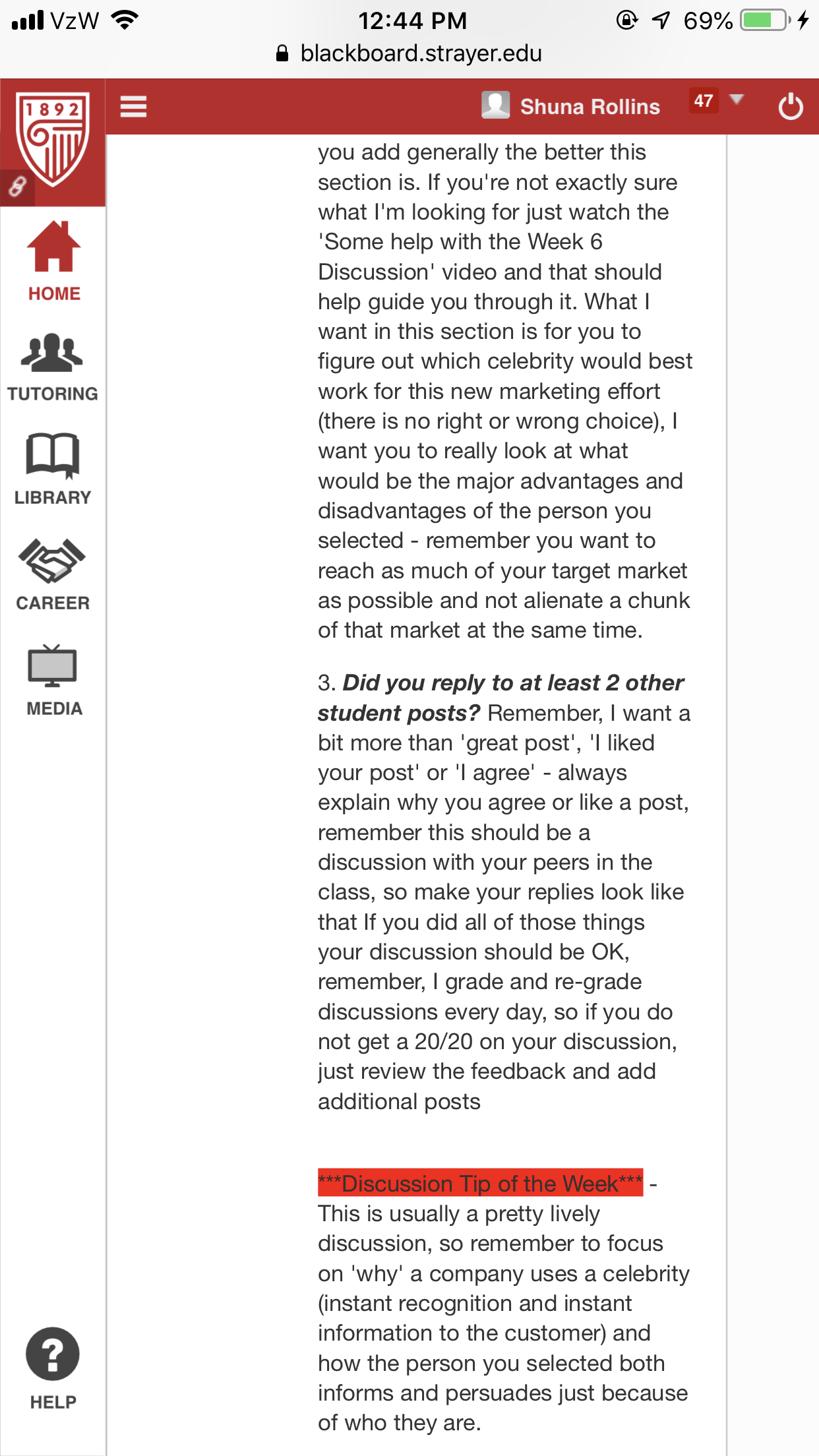Open the Library section
This screenshot has width=819, height=1456.
[x=53, y=469]
